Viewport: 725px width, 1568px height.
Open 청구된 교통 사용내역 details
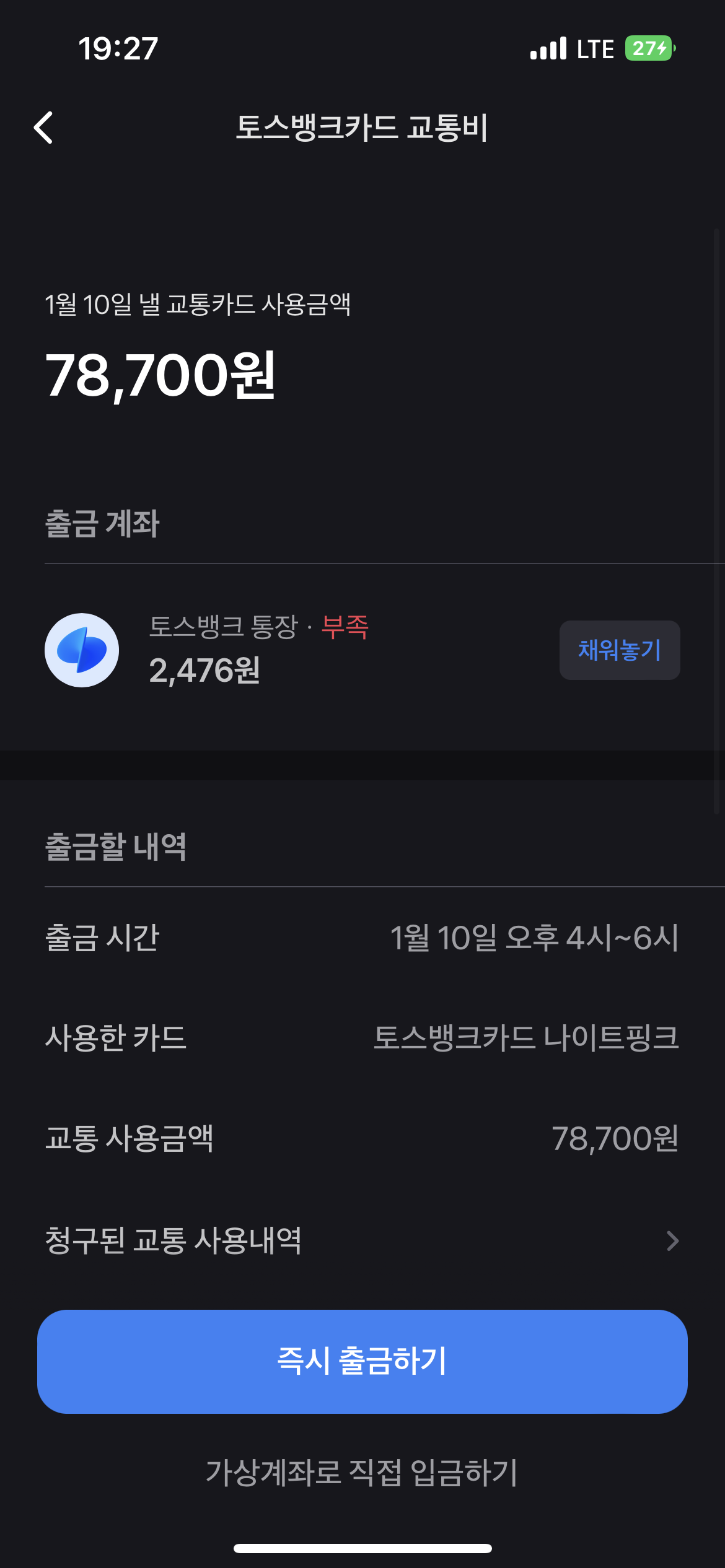[362, 1240]
